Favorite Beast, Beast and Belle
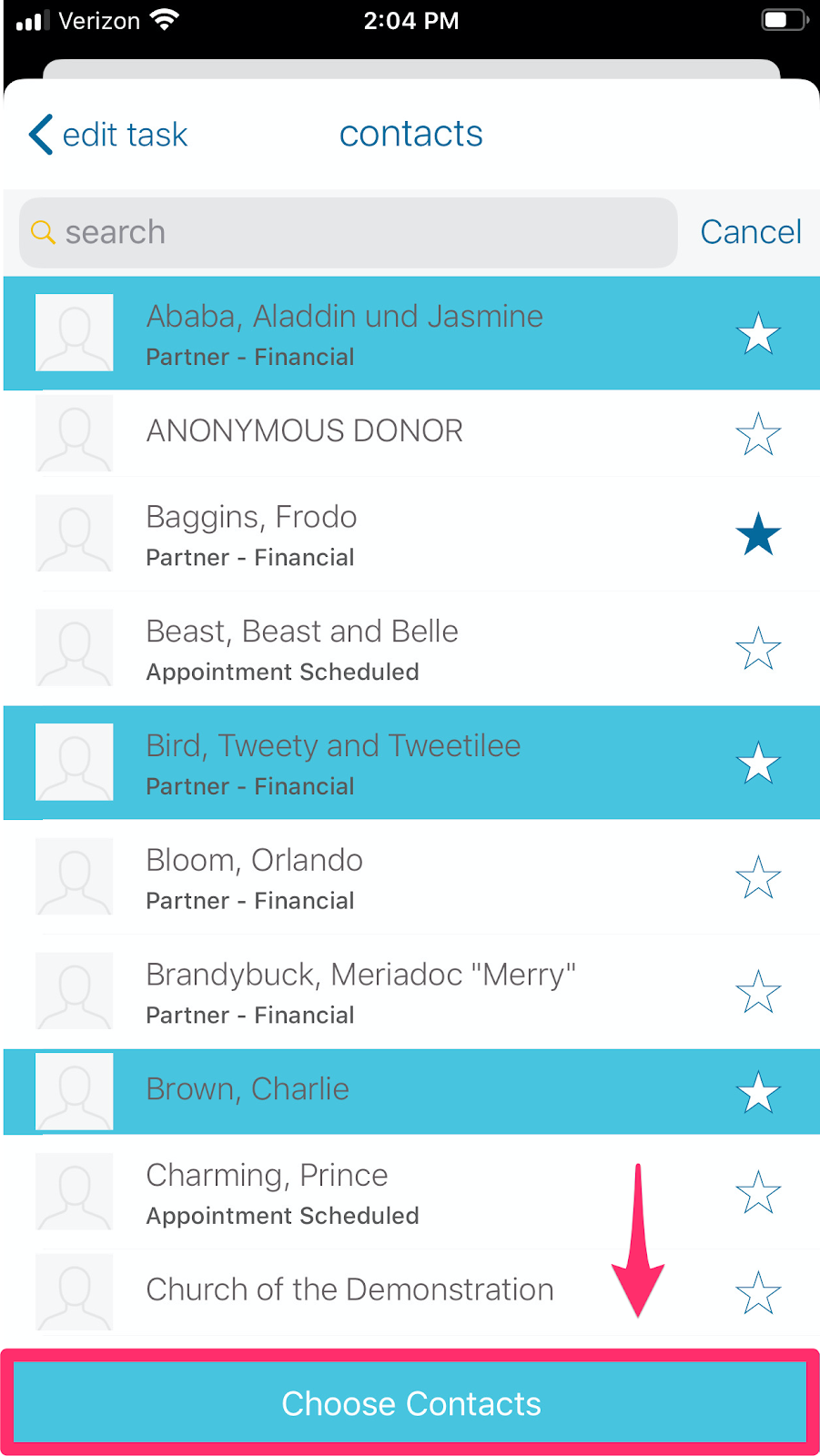 (x=757, y=649)
